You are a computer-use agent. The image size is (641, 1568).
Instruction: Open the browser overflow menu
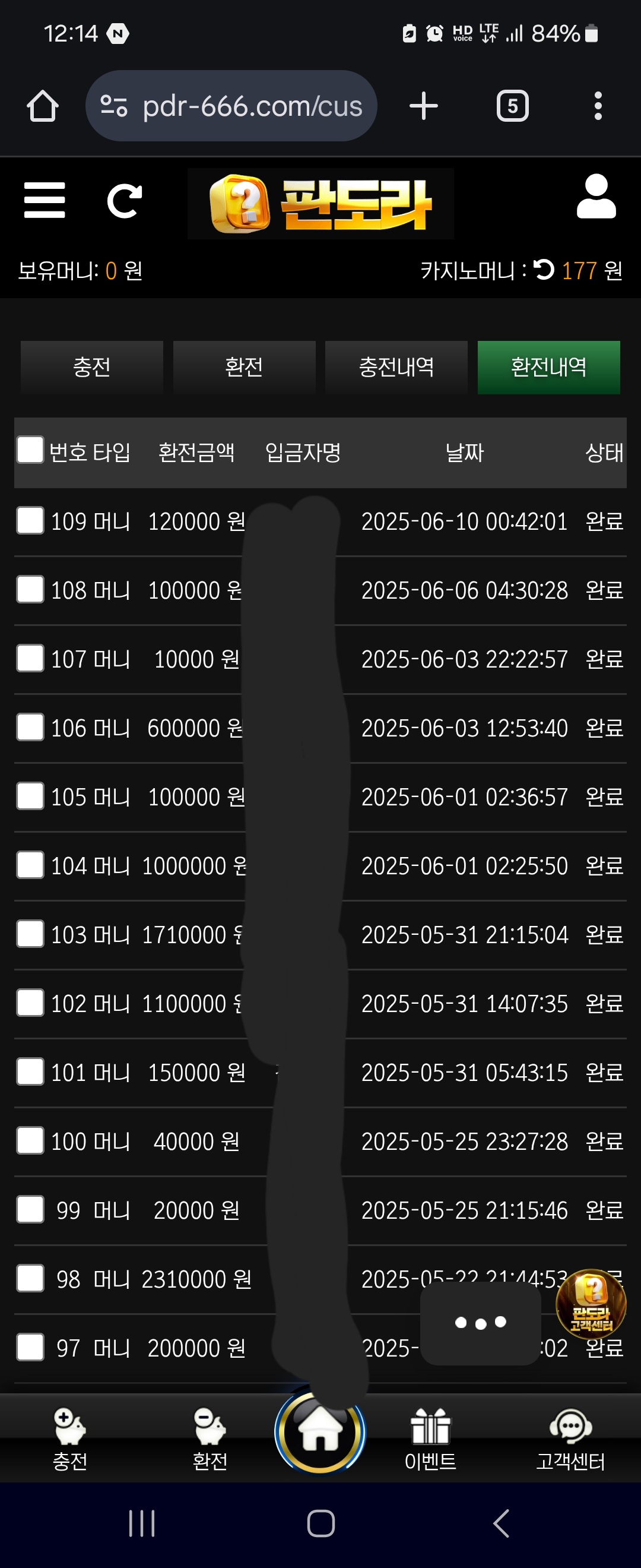598,106
